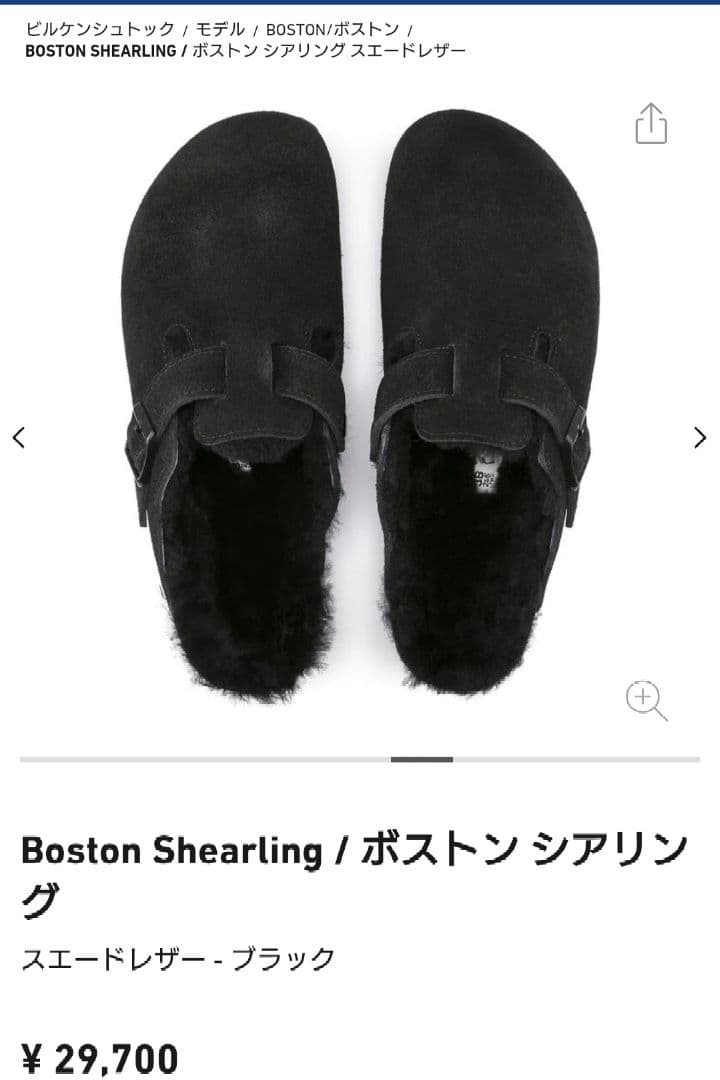The image size is (720, 1080).
Task: Click the breadcrumb separator area near ボストン
Action: [409, 29]
